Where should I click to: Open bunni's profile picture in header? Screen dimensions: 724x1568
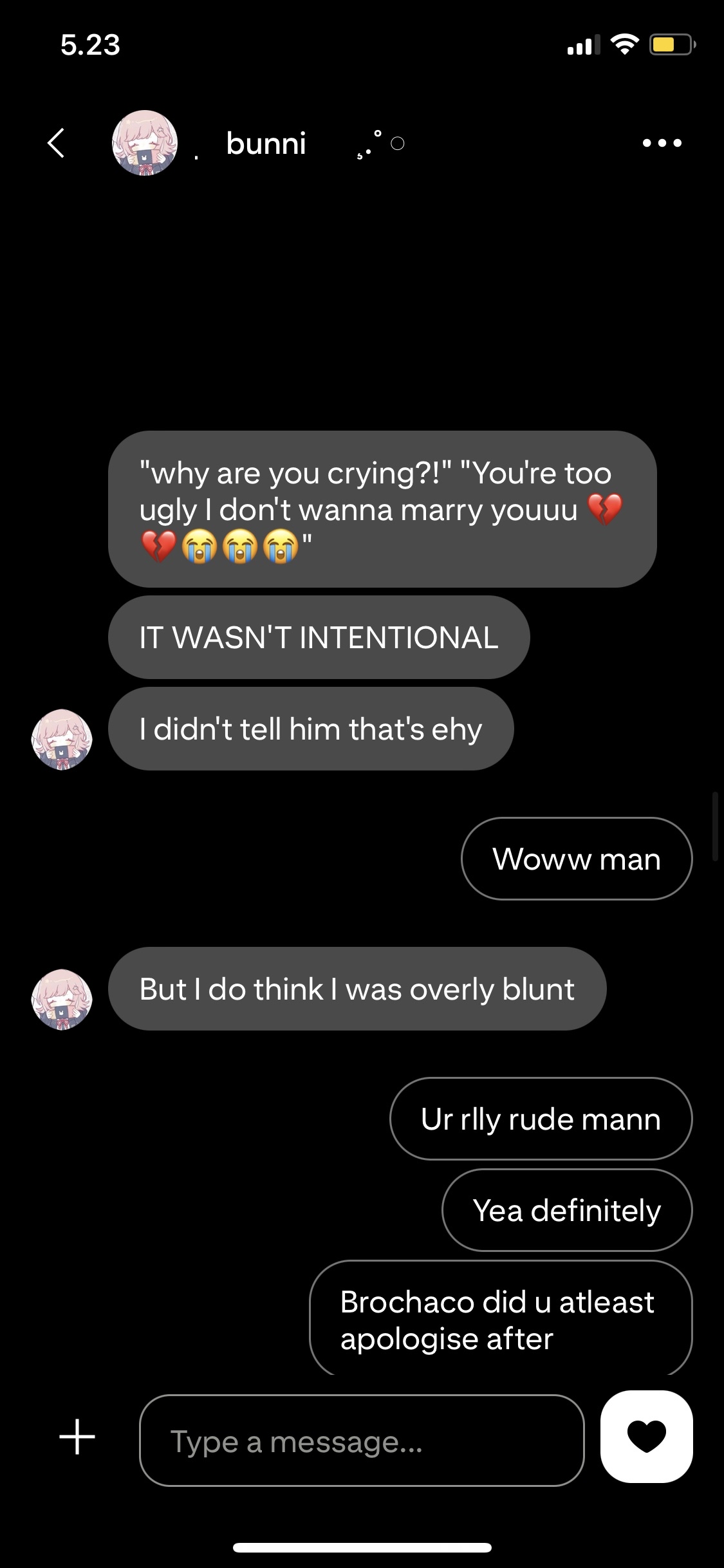(x=145, y=143)
